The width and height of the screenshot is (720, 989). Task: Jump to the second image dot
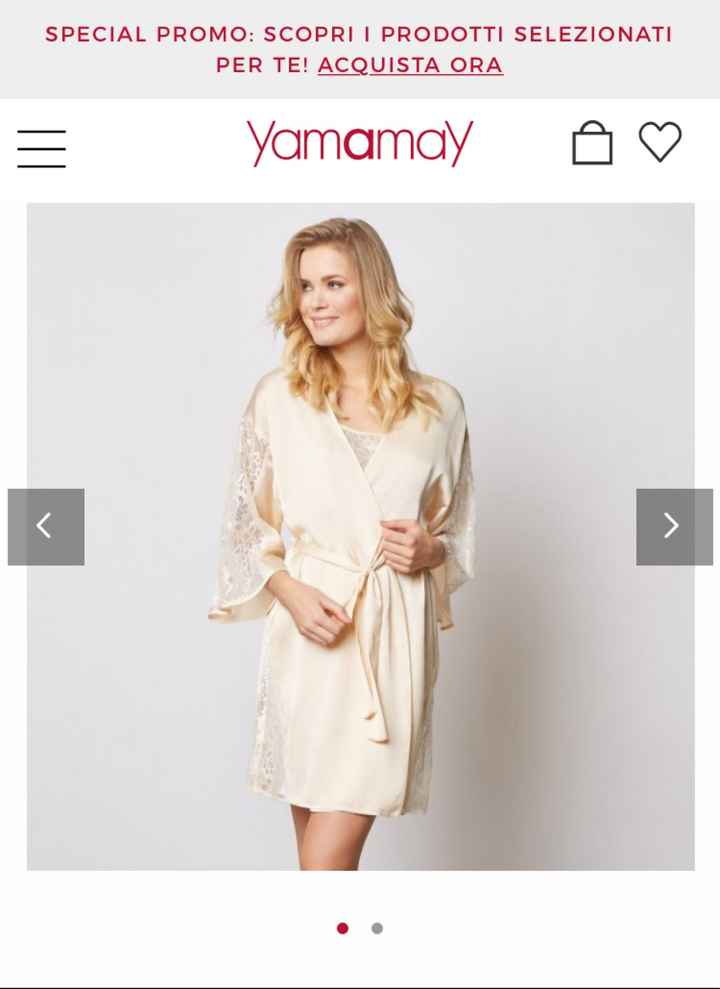pyautogui.click(x=377, y=928)
